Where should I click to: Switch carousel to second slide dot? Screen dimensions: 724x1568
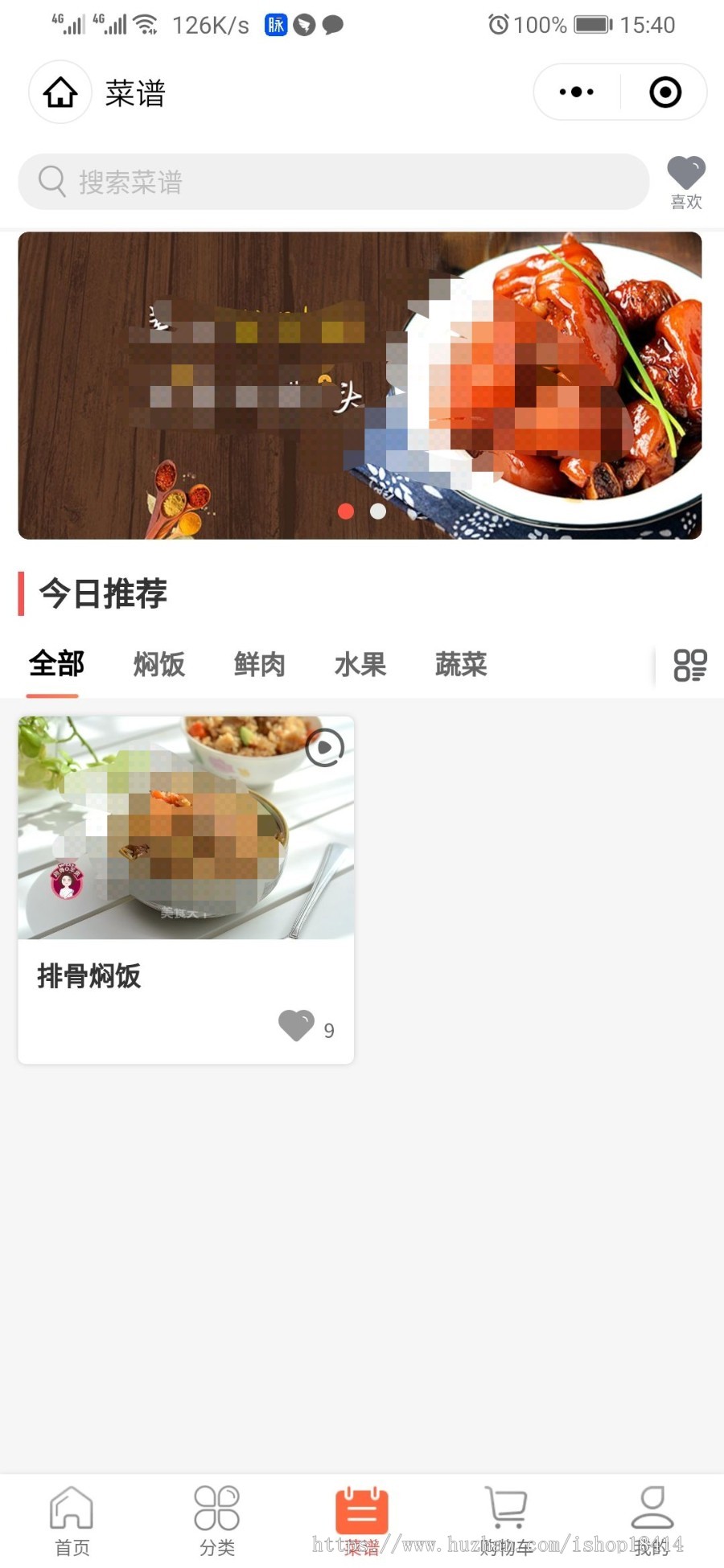click(x=377, y=511)
